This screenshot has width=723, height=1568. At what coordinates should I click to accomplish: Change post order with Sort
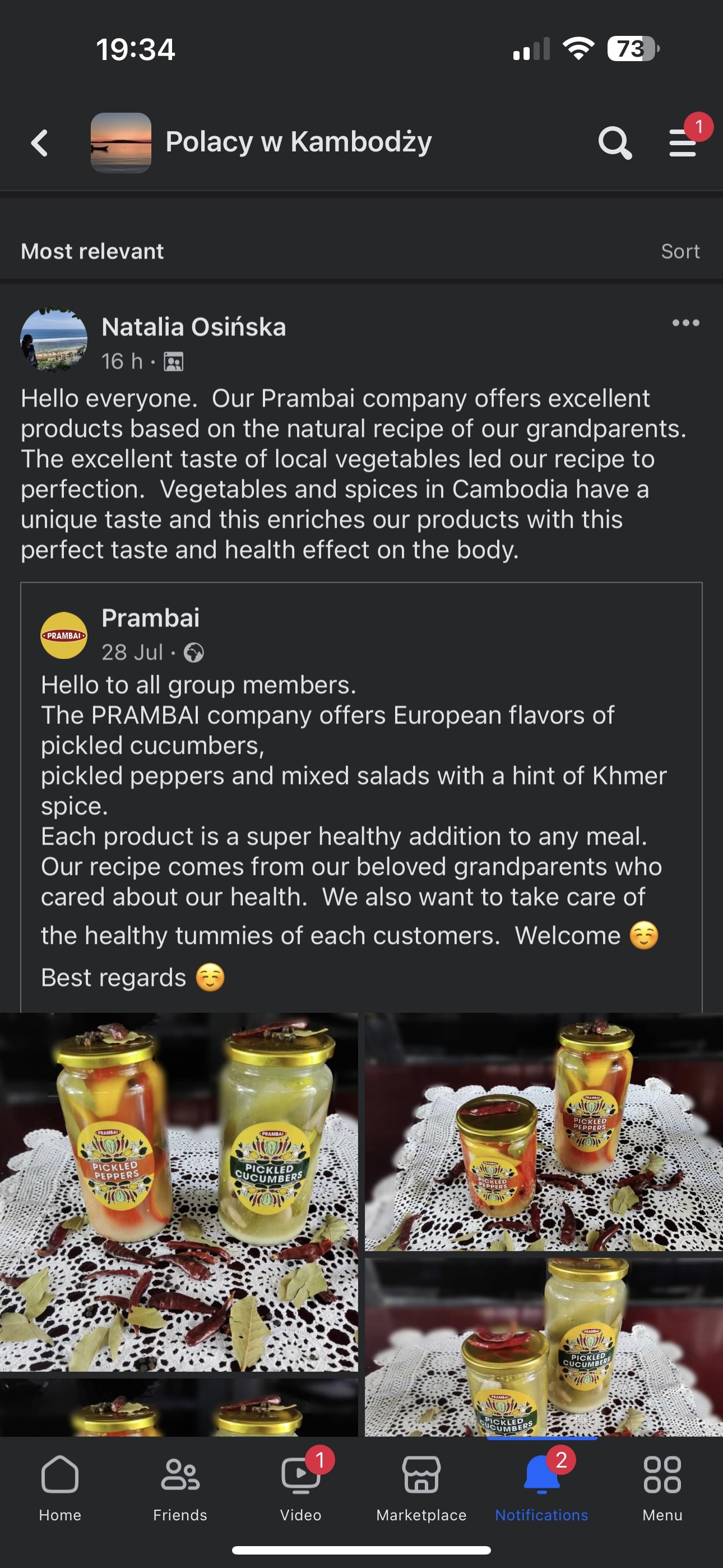[680, 251]
